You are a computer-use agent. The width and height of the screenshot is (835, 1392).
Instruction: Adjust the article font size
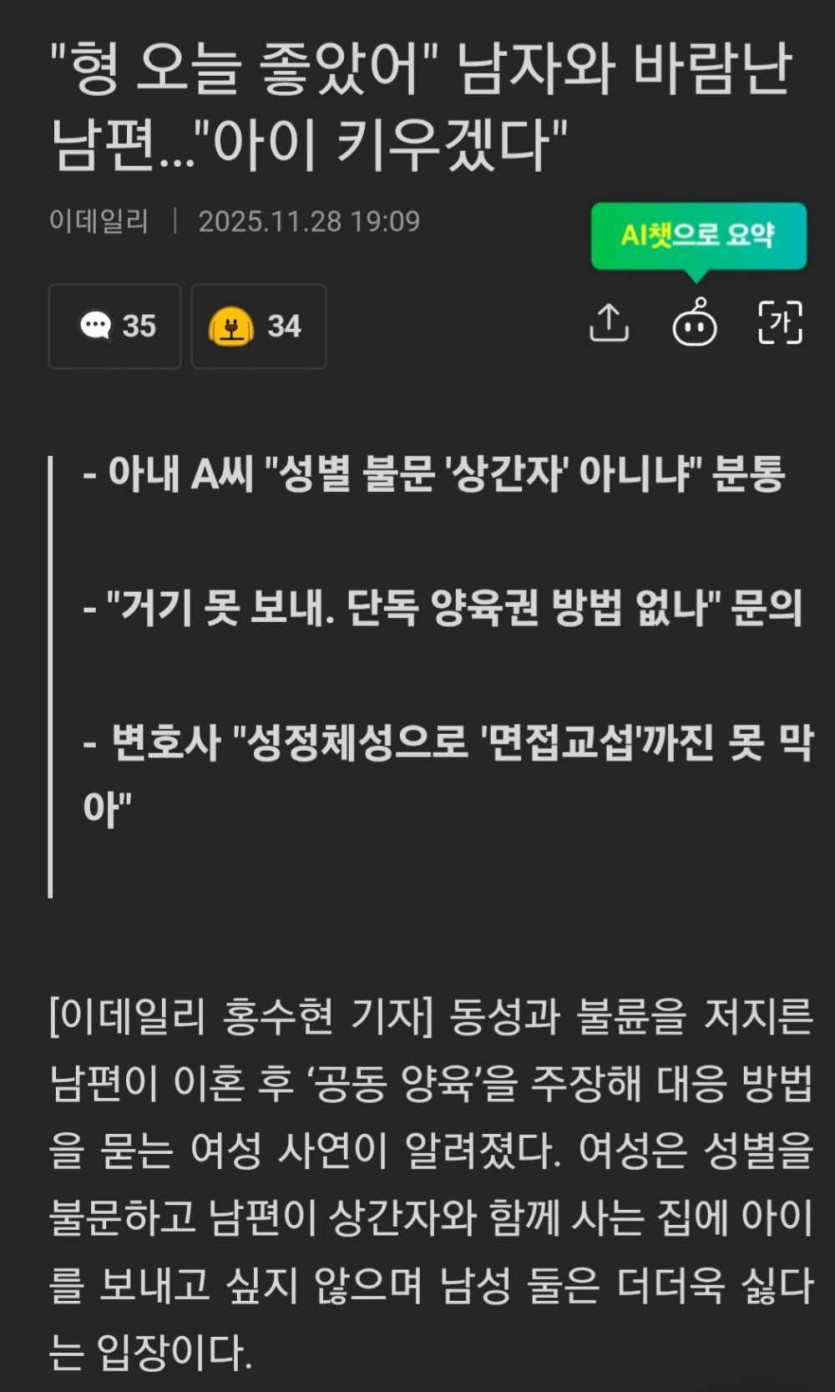pyautogui.click(x=780, y=323)
